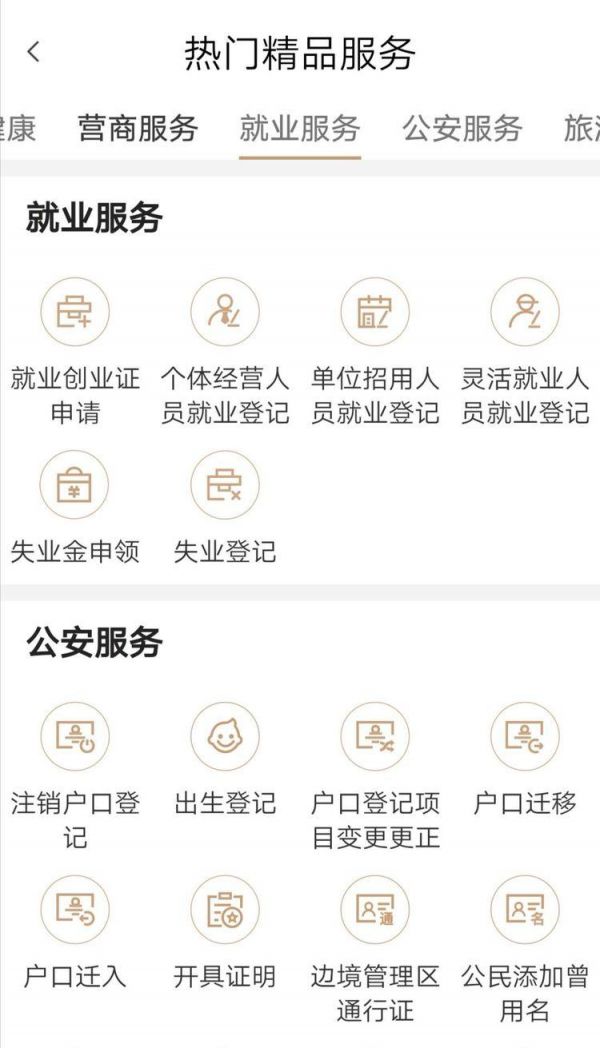Image resolution: width=600 pixels, height=1048 pixels.
Task: Open 单位招用人员就业登记
Action: (x=375, y=352)
